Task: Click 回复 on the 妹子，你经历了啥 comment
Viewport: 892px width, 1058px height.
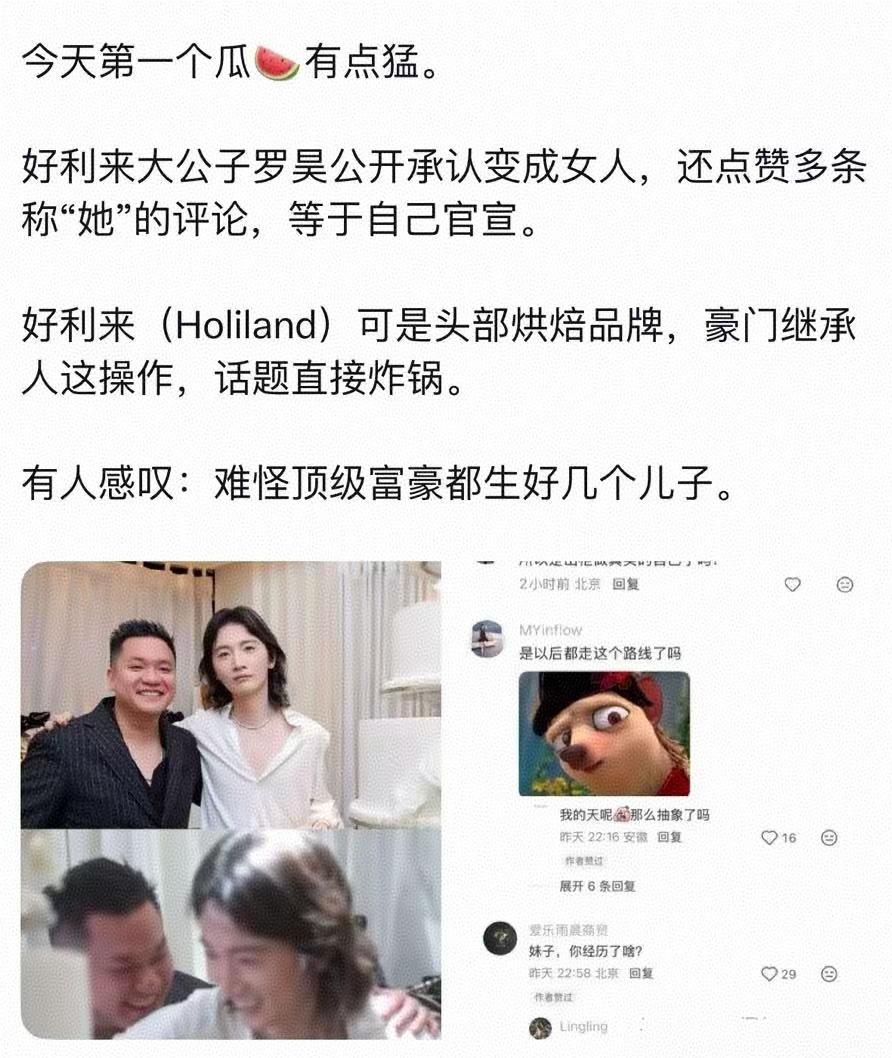Action: pyautogui.click(x=643, y=972)
